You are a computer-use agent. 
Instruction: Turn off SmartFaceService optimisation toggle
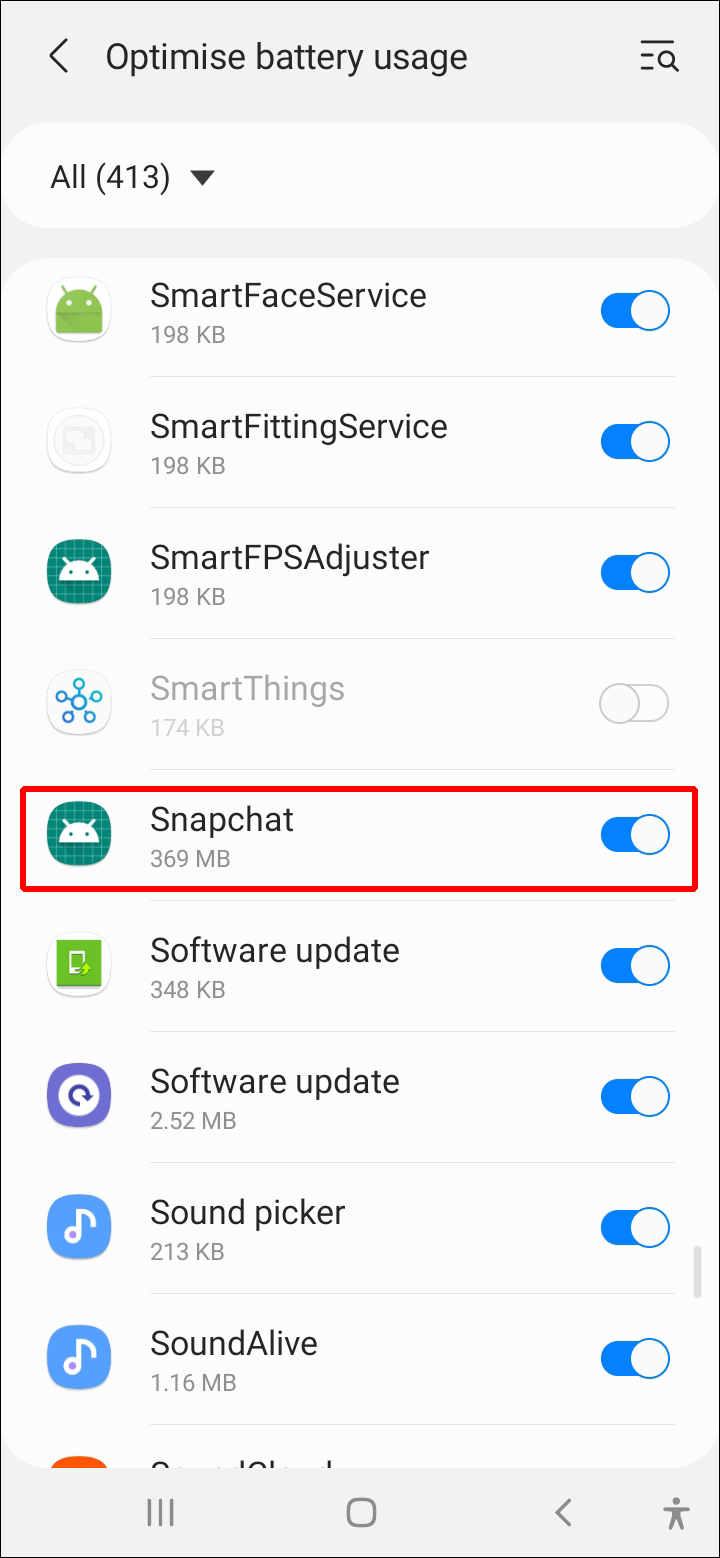tap(634, 311)
